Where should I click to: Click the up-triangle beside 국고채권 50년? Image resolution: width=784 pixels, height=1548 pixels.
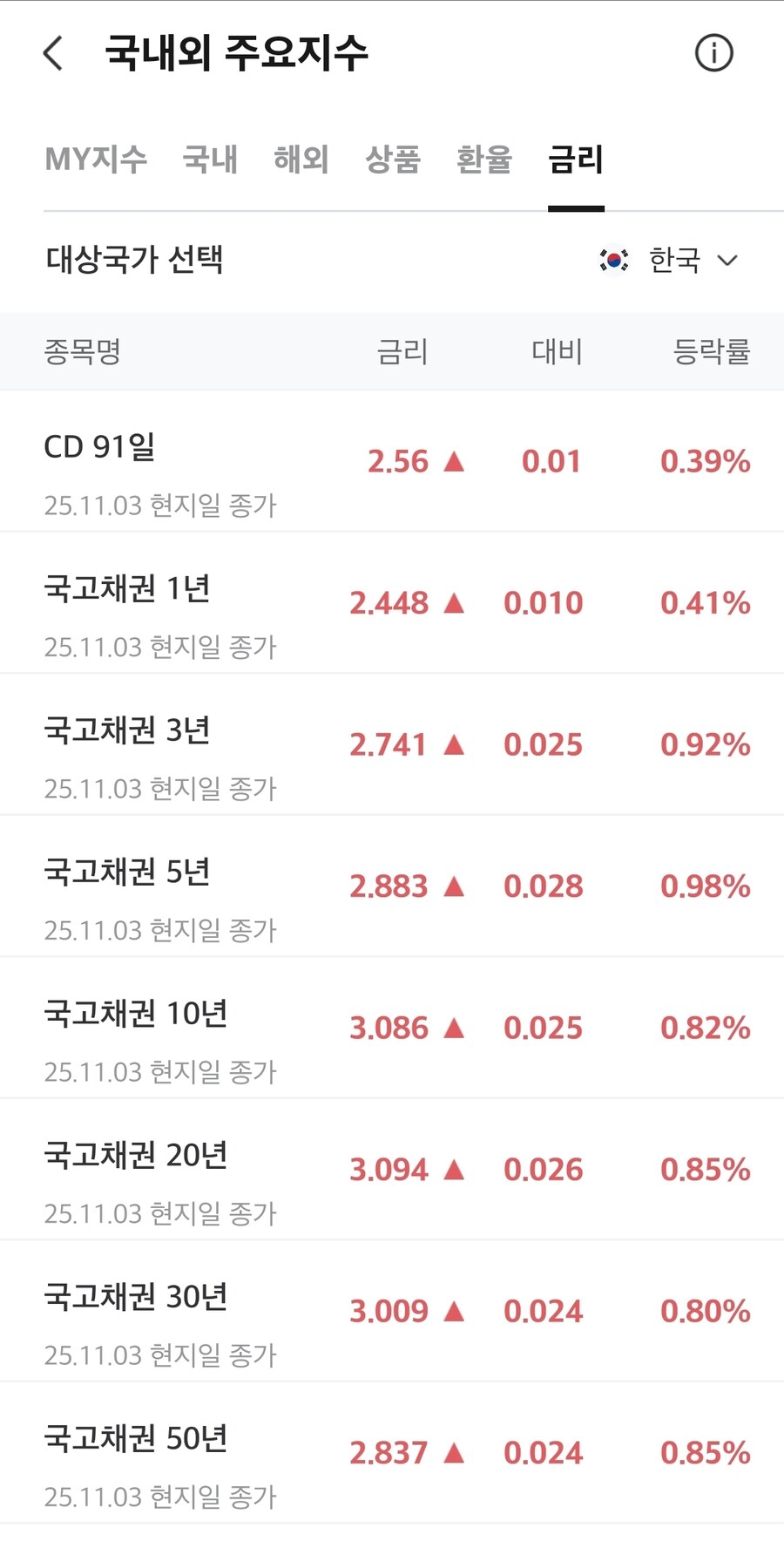[456, 1451]
